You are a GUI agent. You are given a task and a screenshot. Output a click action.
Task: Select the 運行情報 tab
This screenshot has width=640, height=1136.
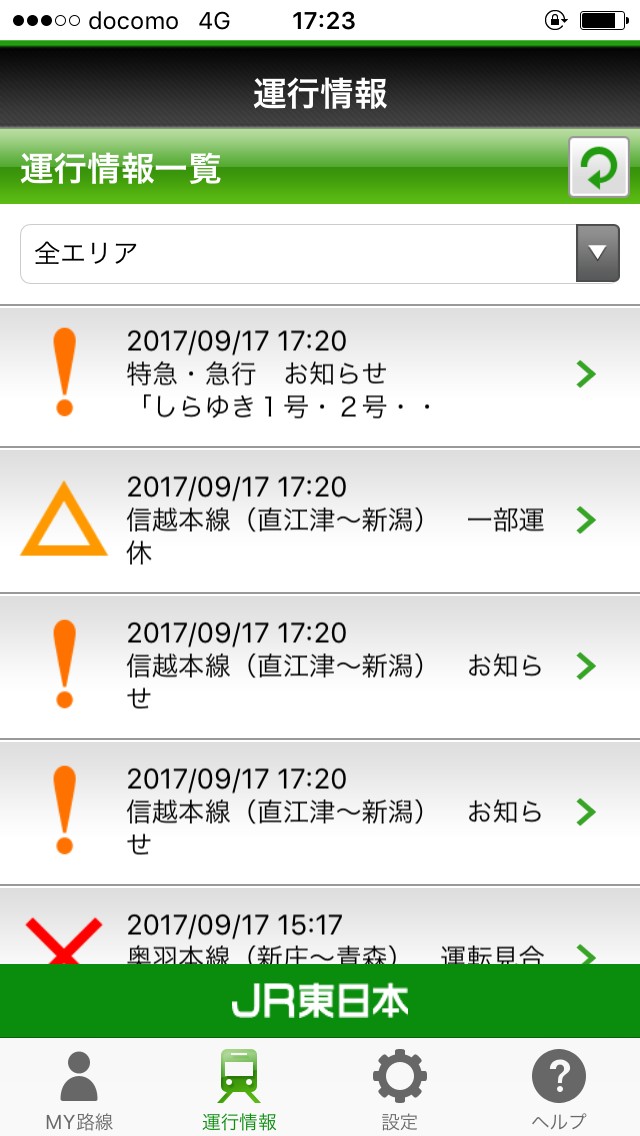[239, 1090]
